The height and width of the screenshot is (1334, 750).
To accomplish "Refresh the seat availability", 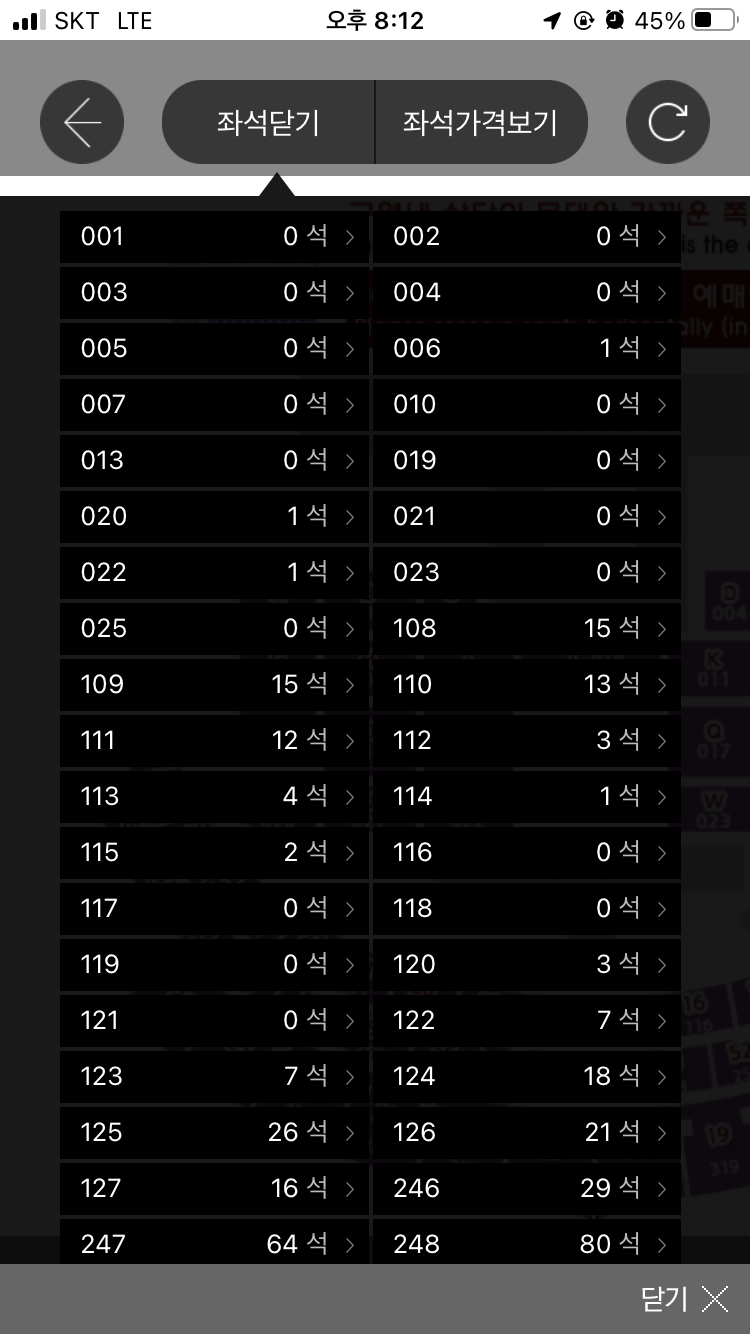I will click(x=667, y=122).
